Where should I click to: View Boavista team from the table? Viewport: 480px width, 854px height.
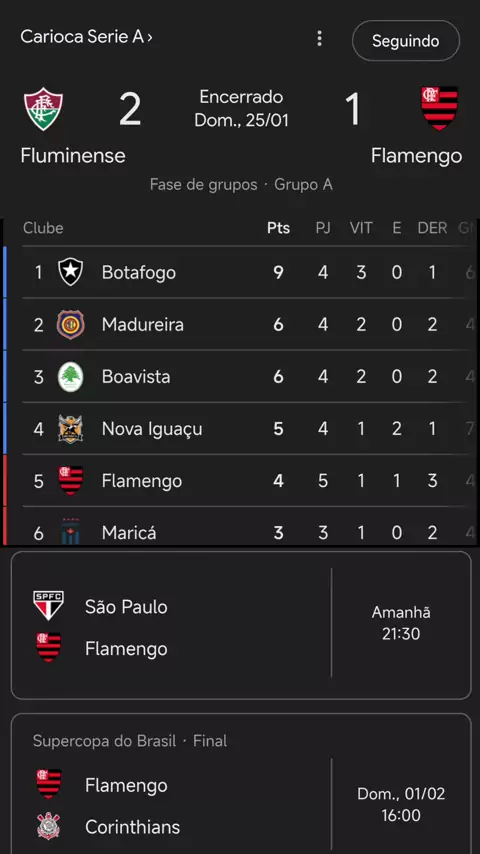(240, 376)
